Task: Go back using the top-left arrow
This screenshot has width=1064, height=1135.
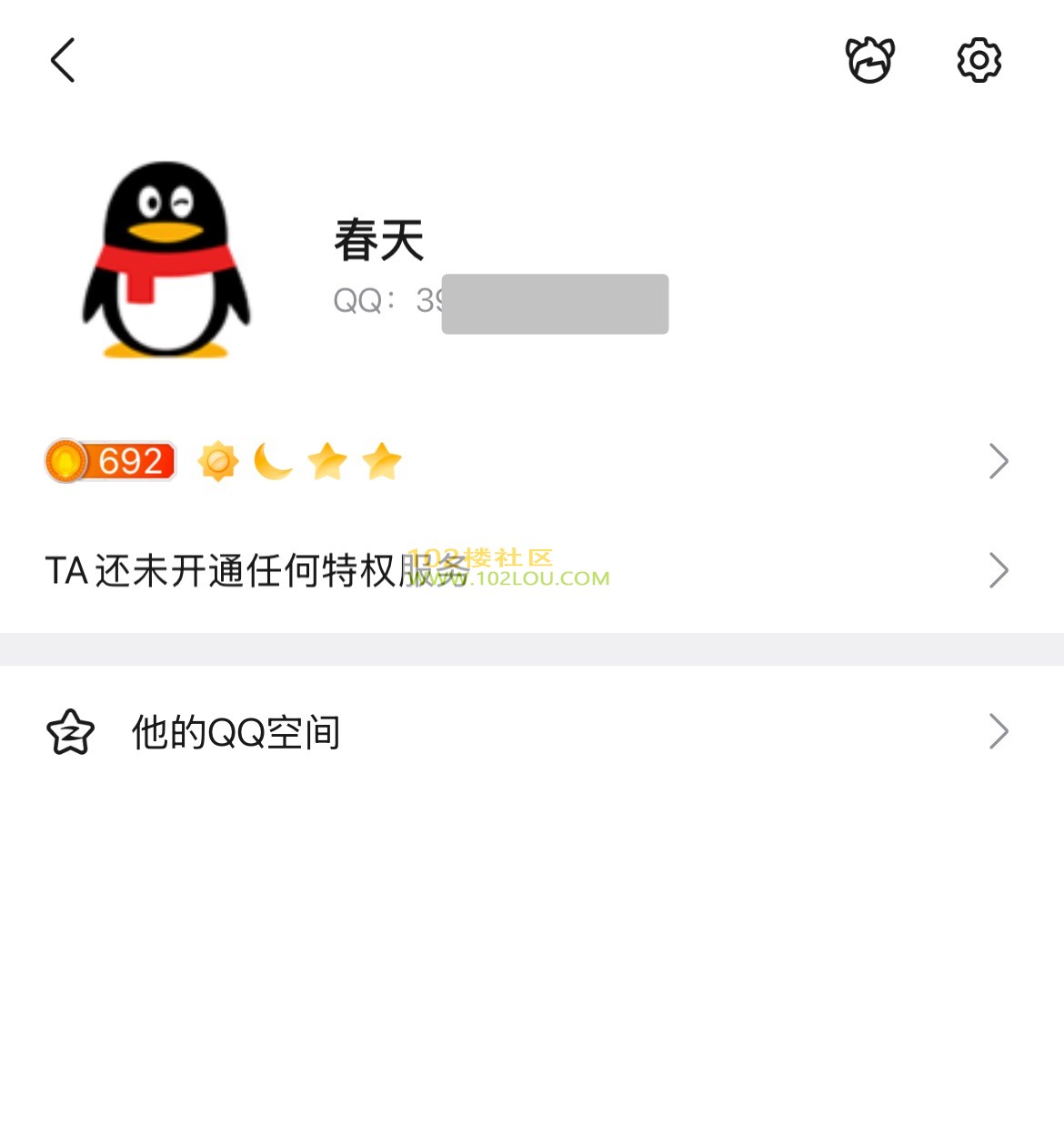Action: [x=63, y=61]
